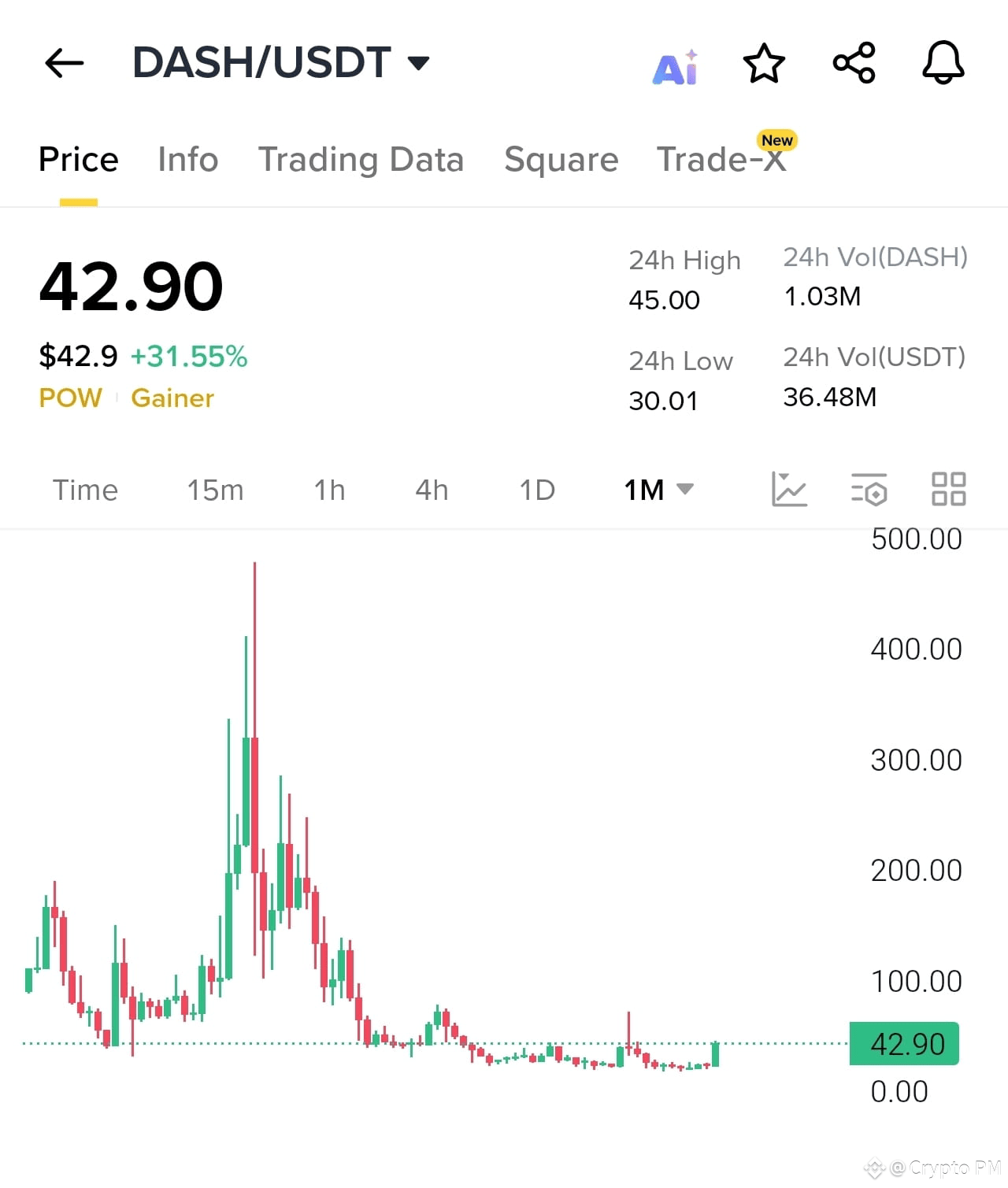Viewport: 1008px width, 1188px height.
Task: Open the Trading Data tab
Action: coord(361,159)
